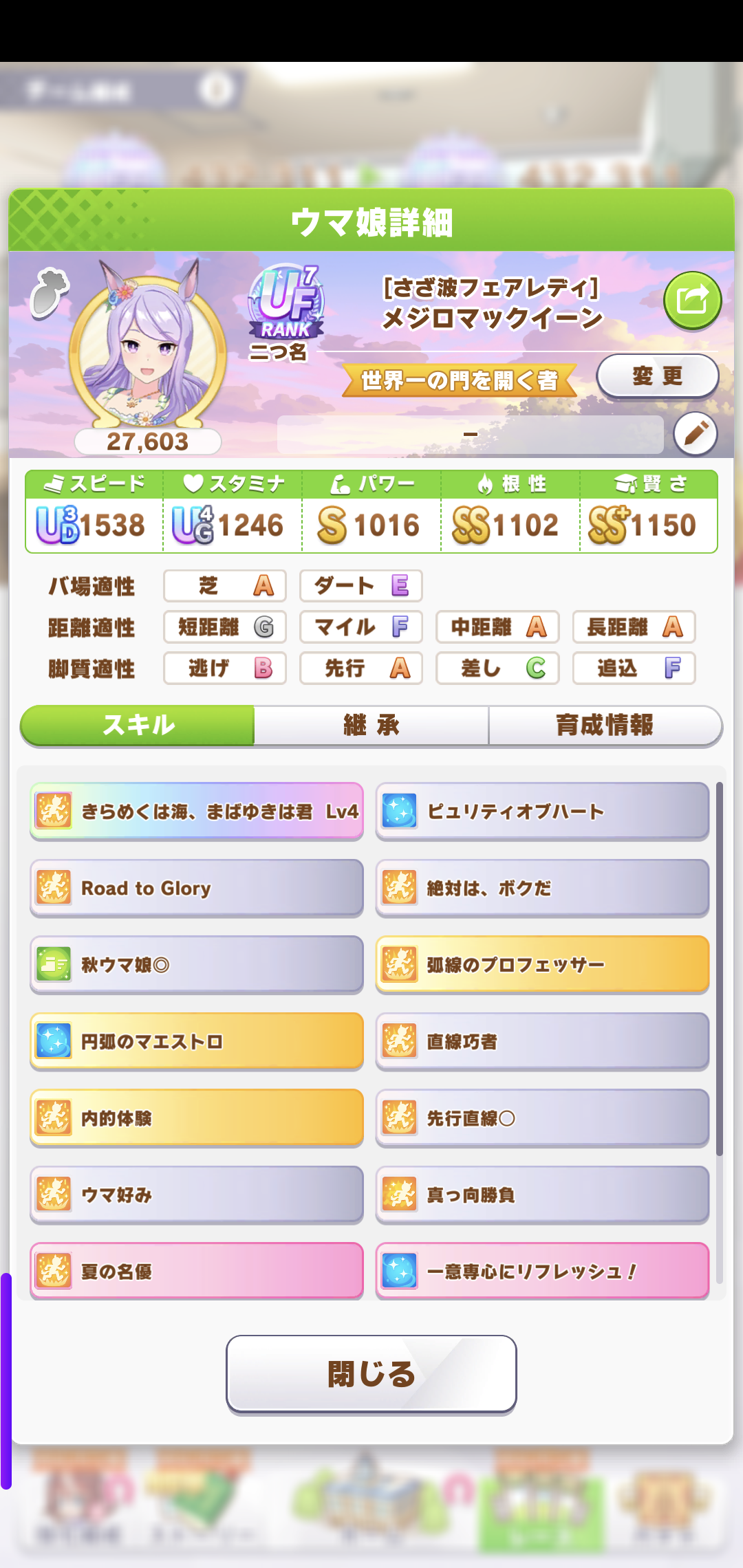Show the 先行直線○ skill info
Screen dimensions: 743x1568
pyautogui.click(x=542, y=1118)
